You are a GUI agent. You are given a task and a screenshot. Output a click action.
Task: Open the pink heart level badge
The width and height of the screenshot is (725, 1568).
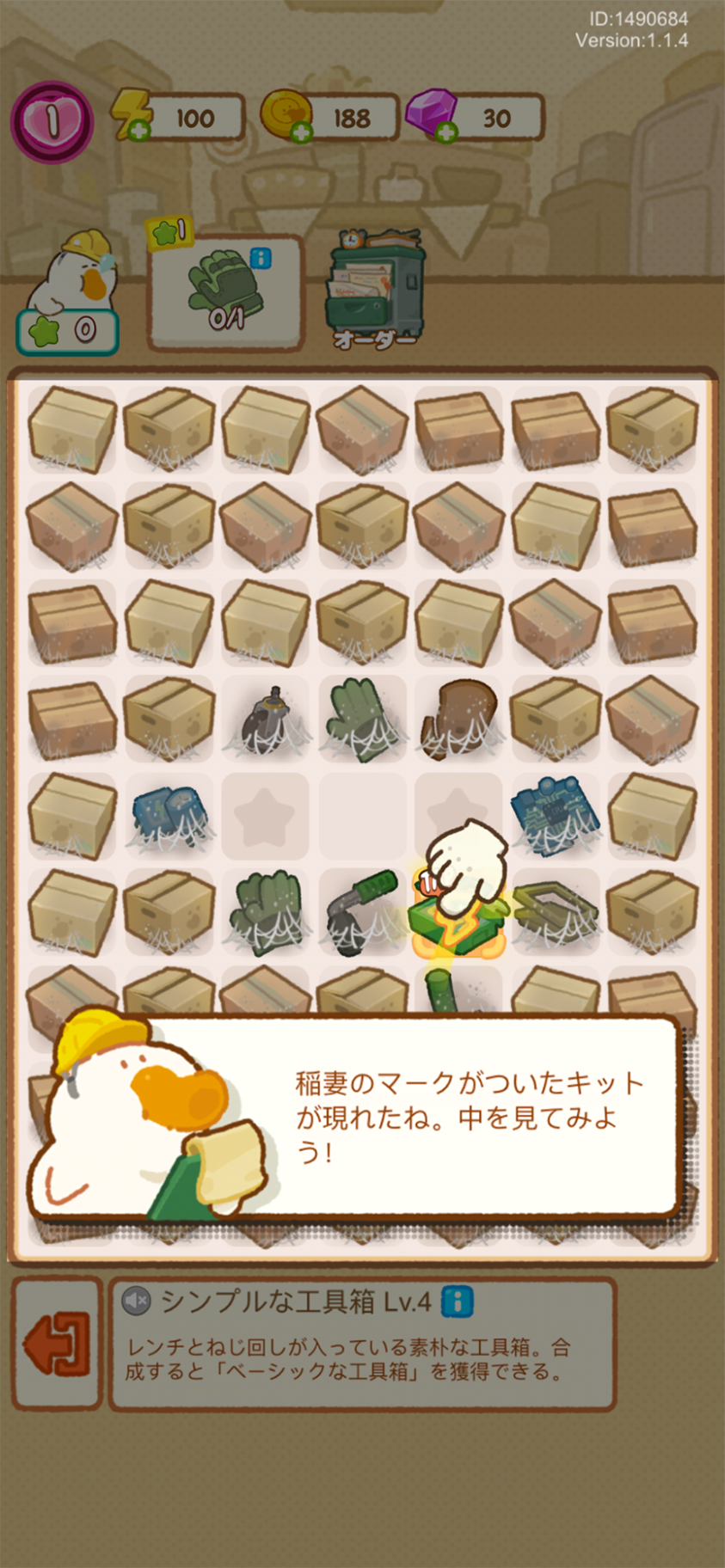[x=52, y=121]
